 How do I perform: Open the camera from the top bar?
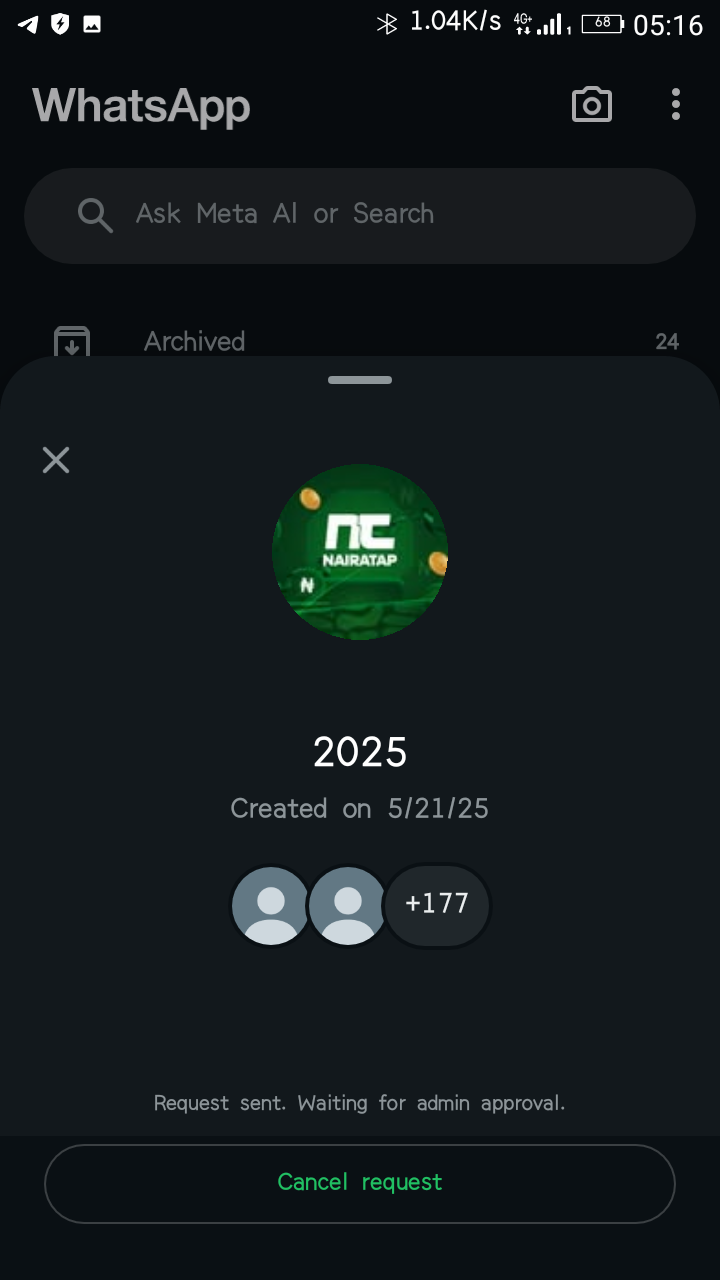[591, 105]
